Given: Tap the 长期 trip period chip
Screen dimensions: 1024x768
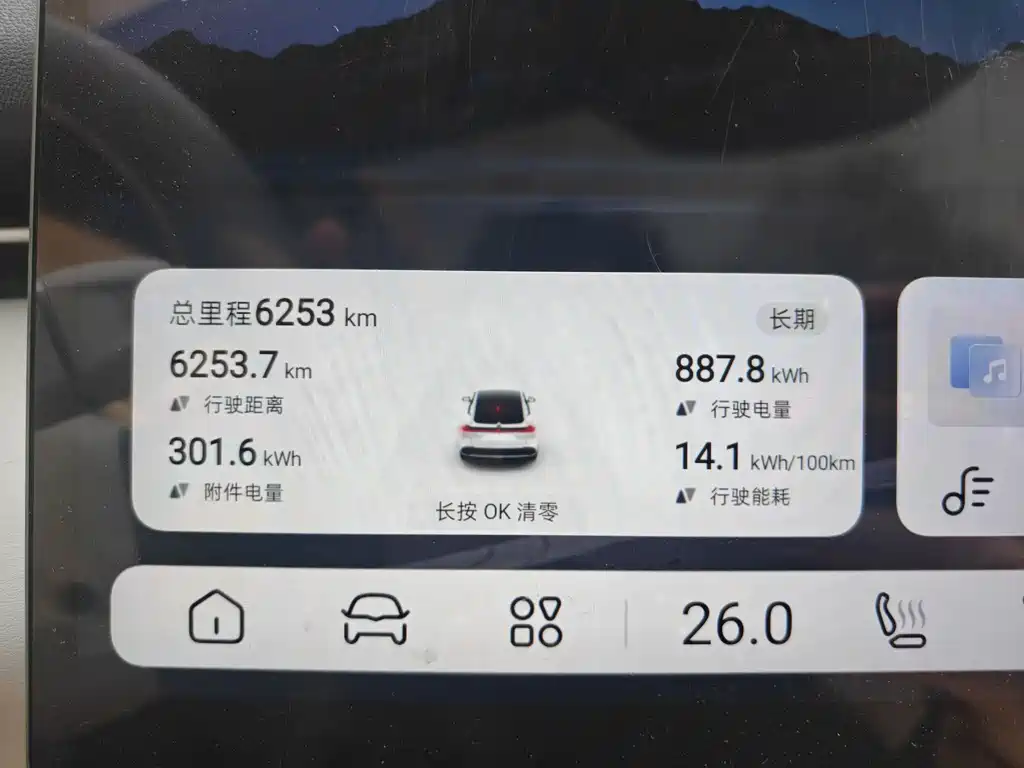Looking at the screenshot, I should click(x=791, y=319).
